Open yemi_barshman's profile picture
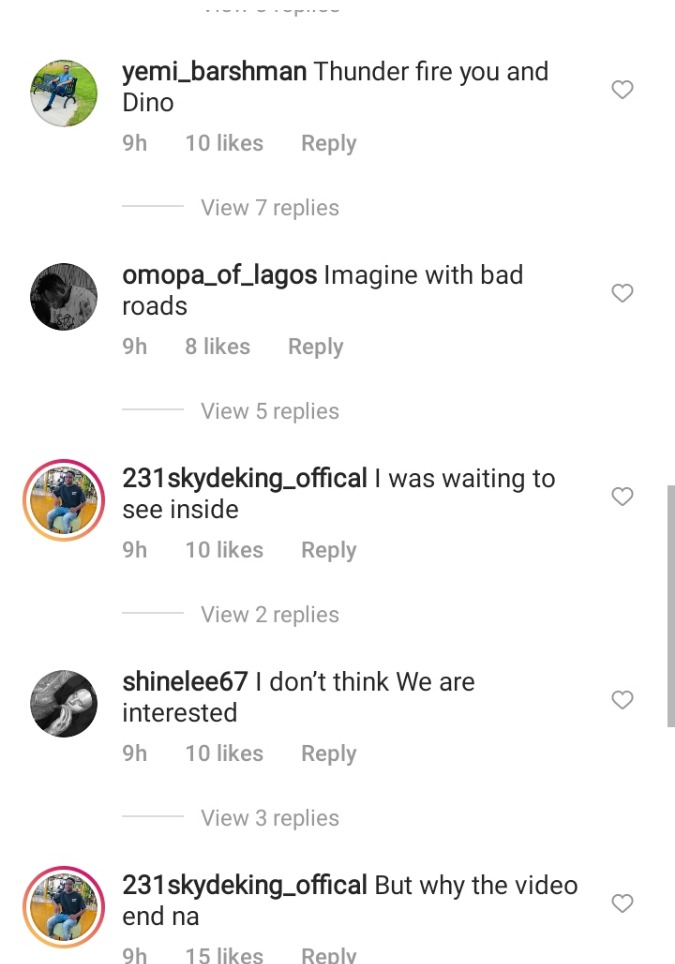675x964 pixels. pyautogui.click(x=64, y=93)
